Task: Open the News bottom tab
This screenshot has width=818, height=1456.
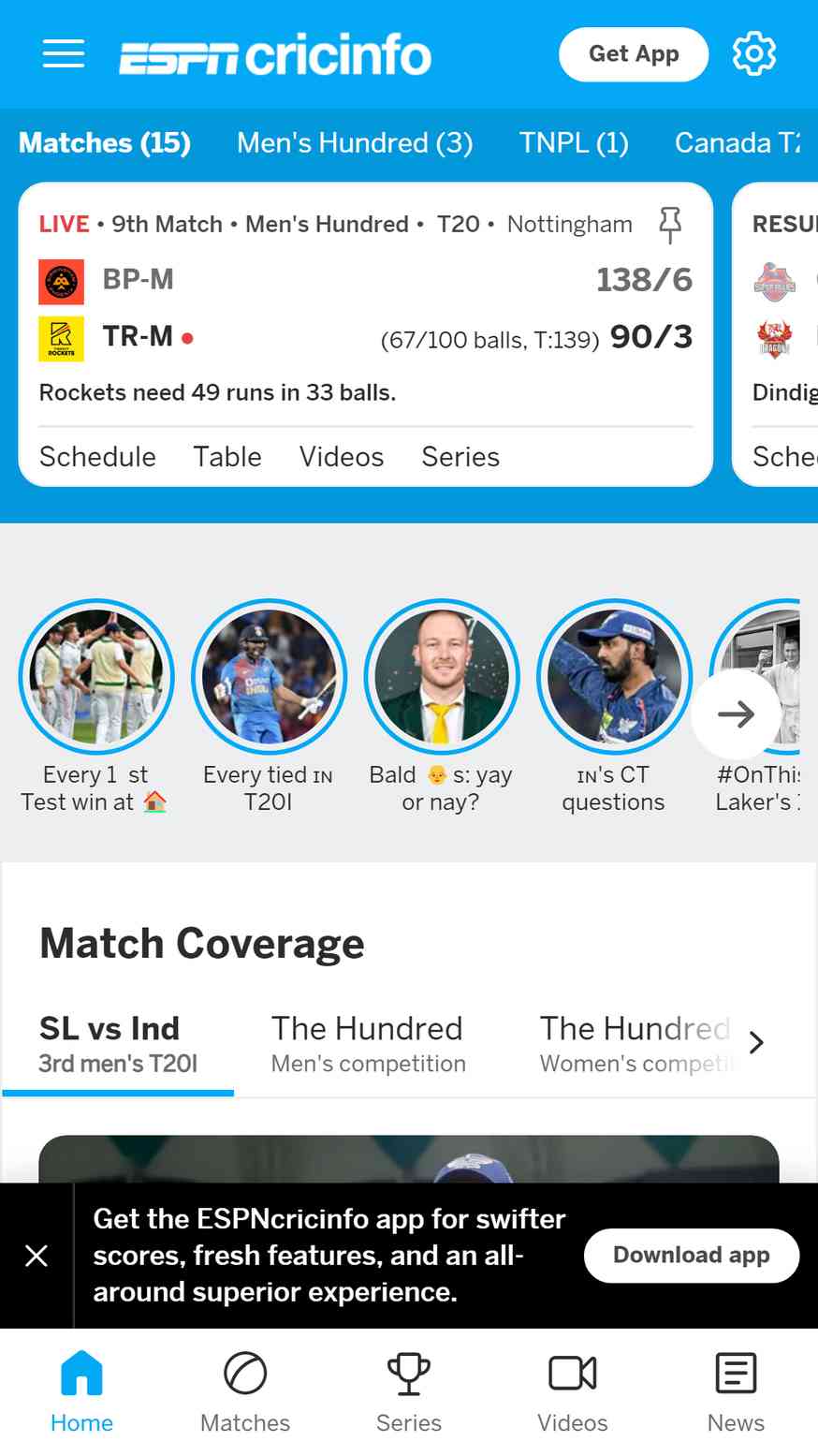Action: pos(736,1392)
